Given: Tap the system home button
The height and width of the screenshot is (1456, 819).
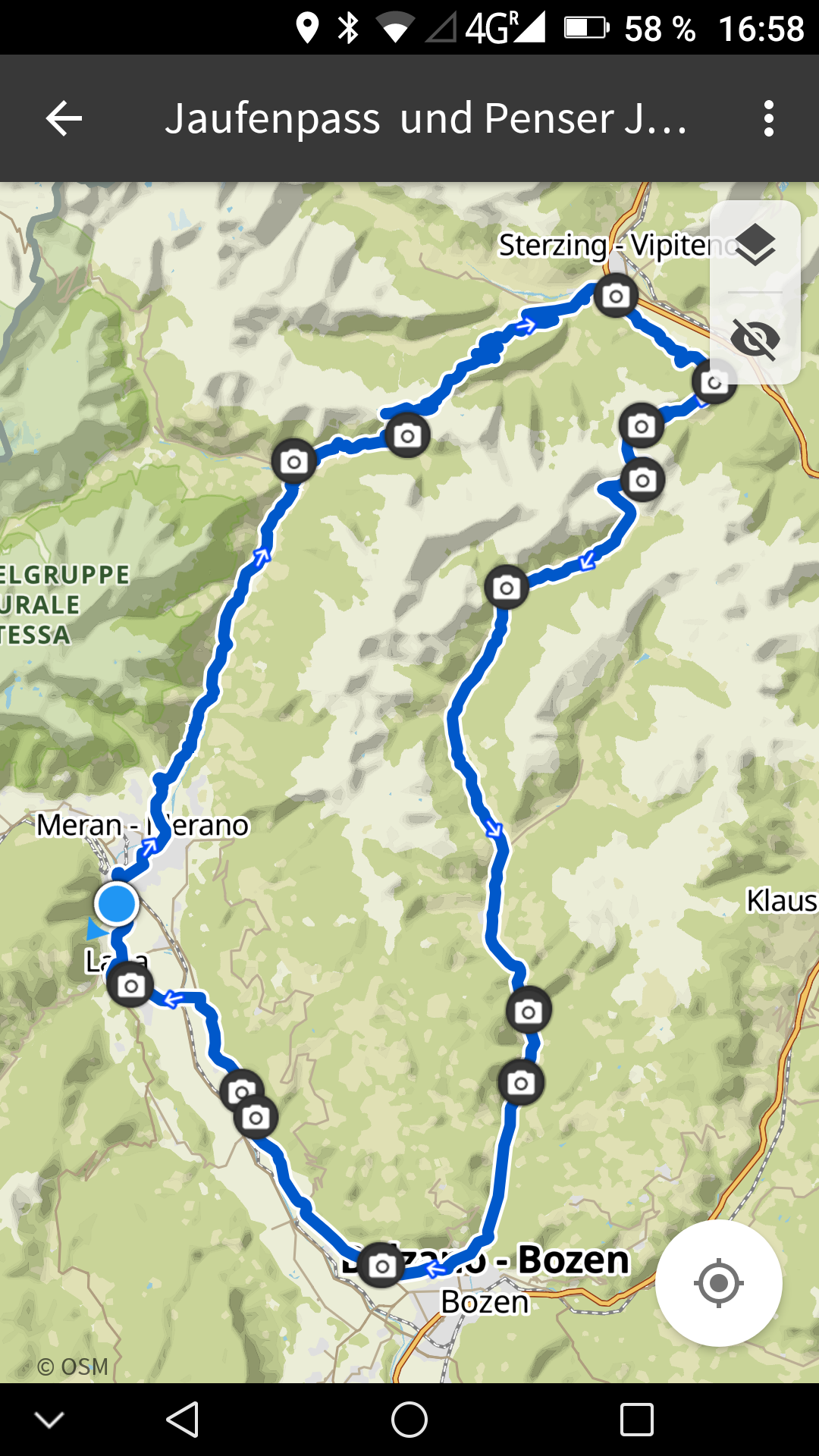Looking at the screenshot, I should pyautogui.click(x=409, y=1420).
